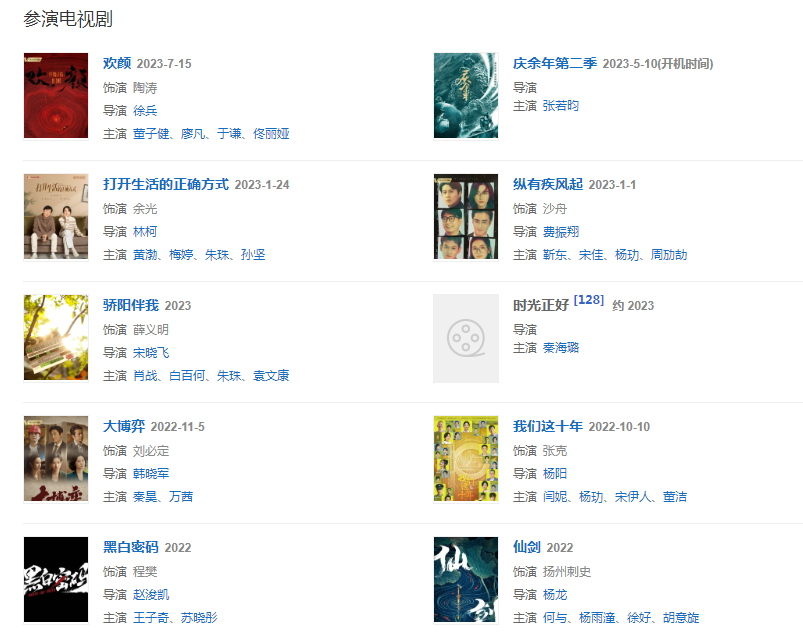Viewport: 803px width, 634px height.
Task: Open actor 秦海璐's page
Action: coord(560,348)
